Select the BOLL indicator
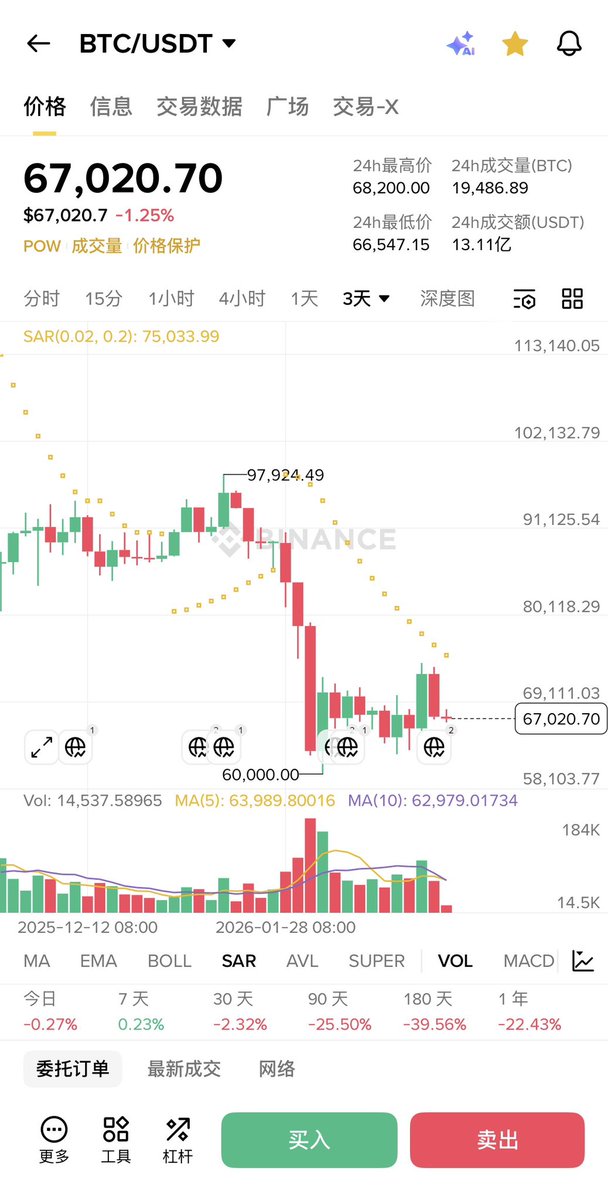Image resolution: width=608 pixels, height=1200 pixels. 169,961
